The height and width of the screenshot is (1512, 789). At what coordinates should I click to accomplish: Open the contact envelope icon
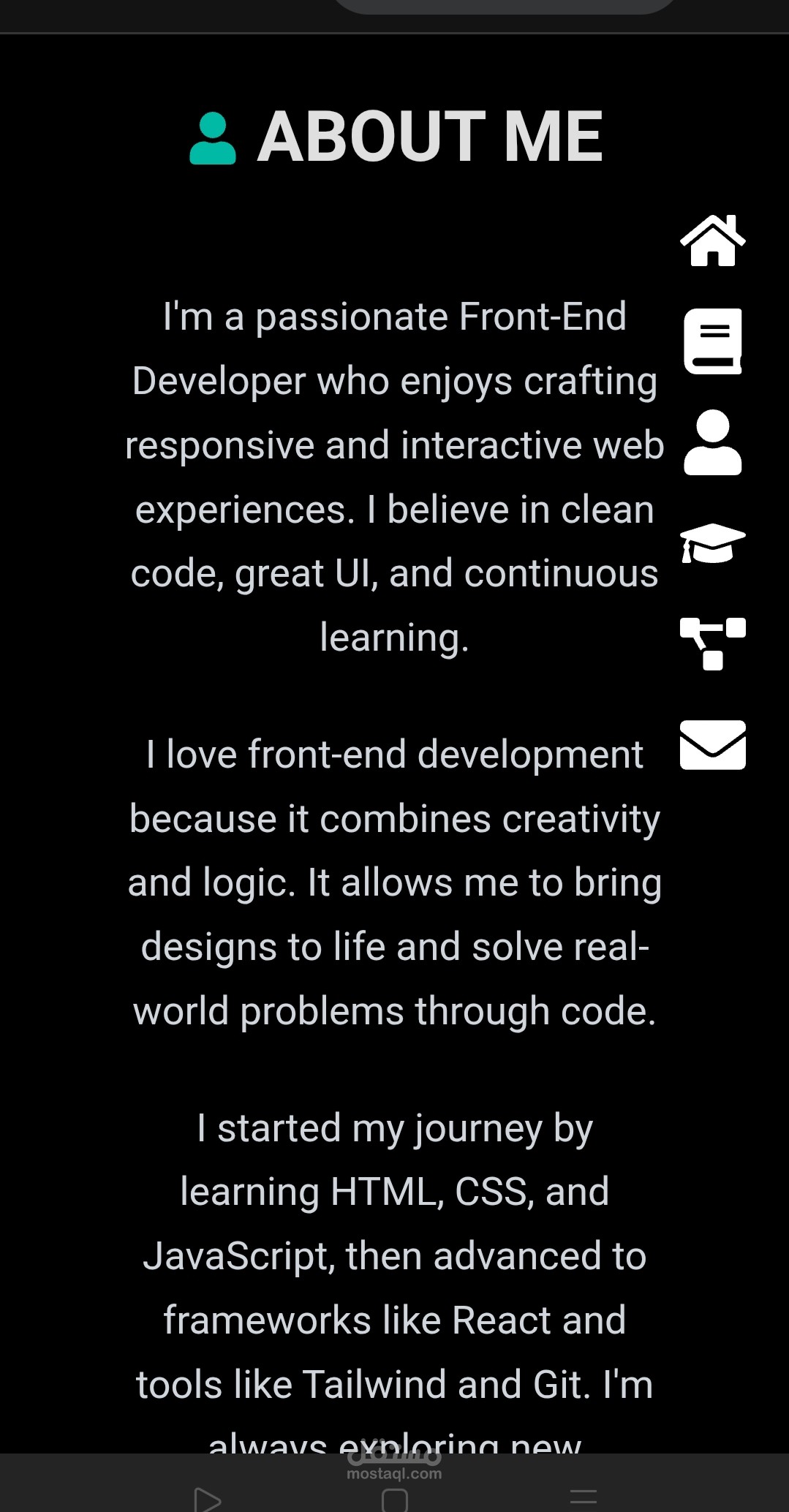coord(713,745)
